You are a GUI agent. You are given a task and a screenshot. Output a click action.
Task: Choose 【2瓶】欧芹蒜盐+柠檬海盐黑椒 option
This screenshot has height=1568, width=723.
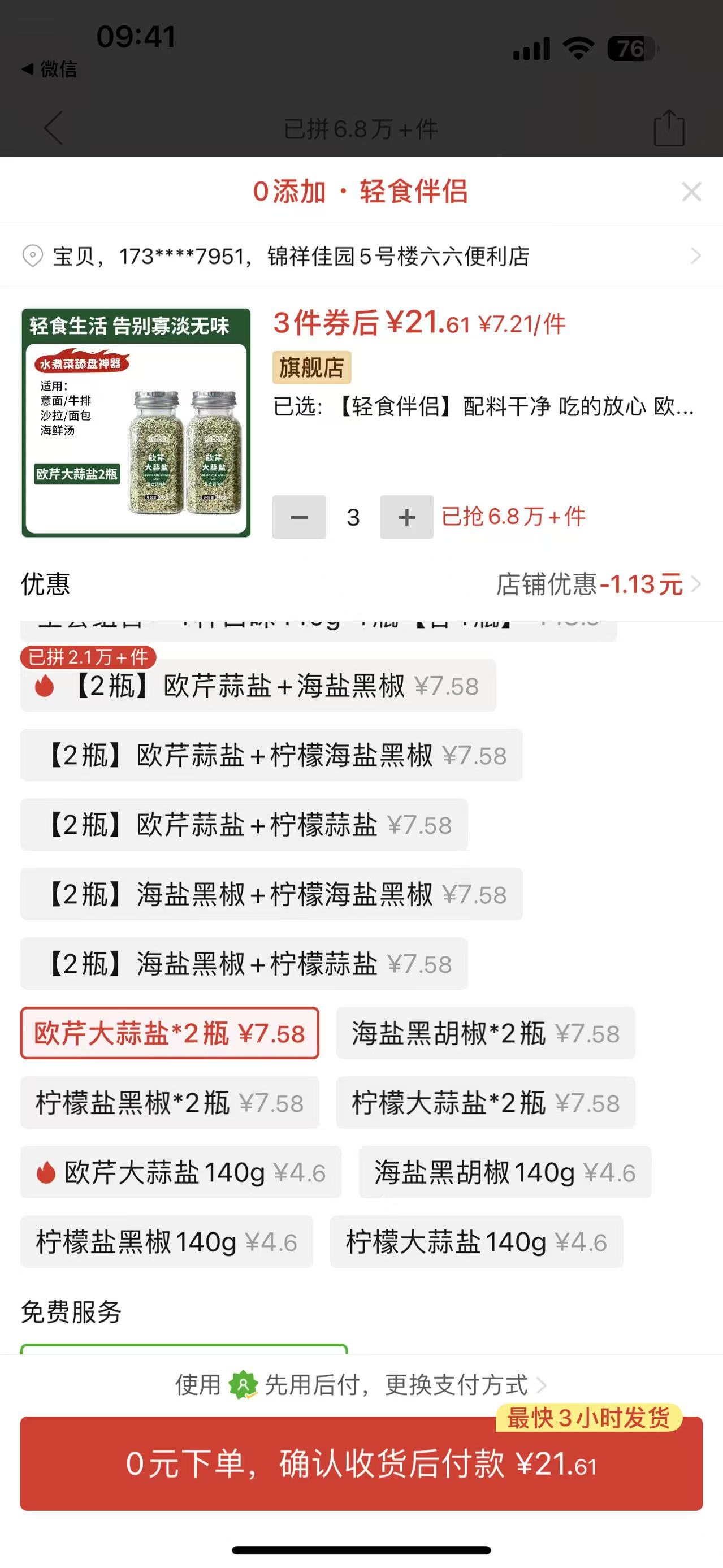tap(271, 755)
